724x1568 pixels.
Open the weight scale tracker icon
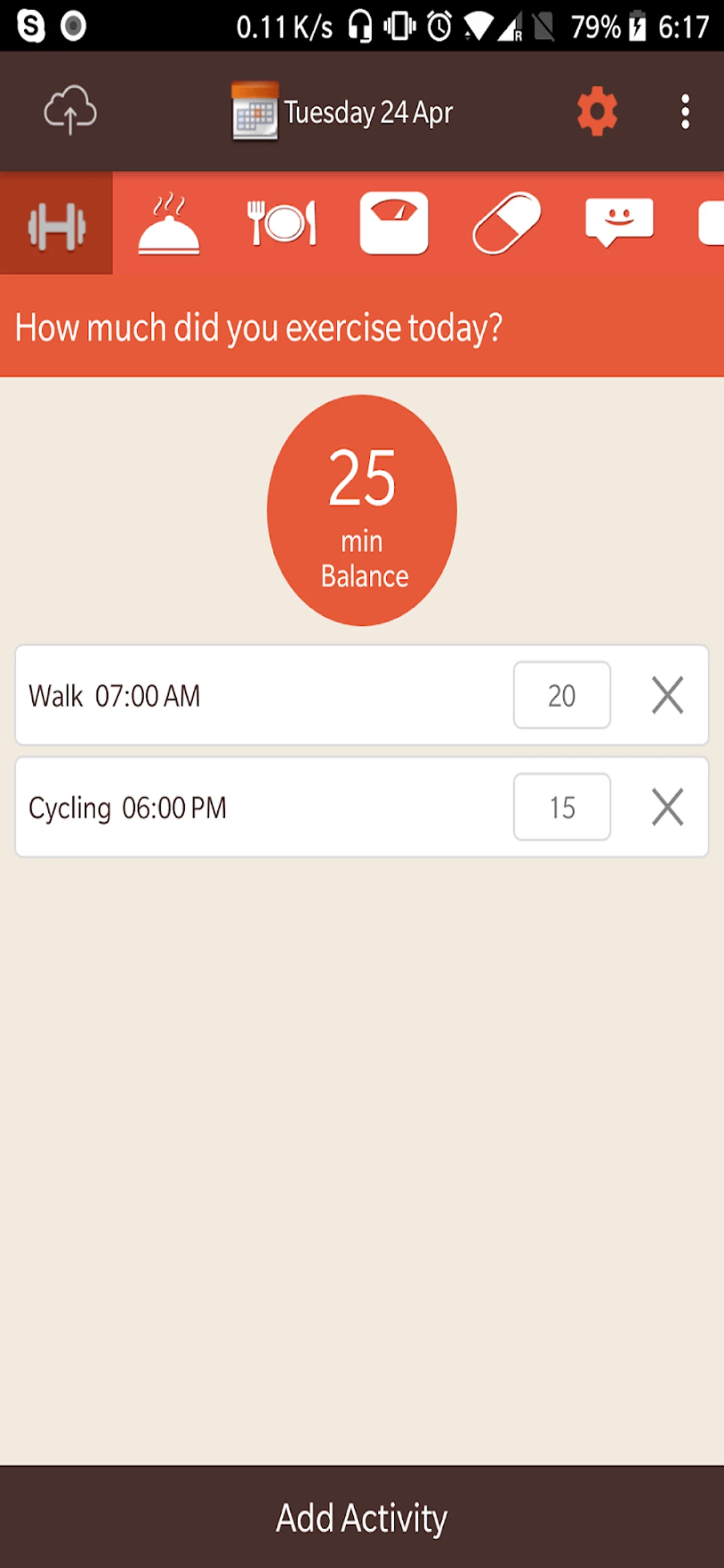pos(394,223)
